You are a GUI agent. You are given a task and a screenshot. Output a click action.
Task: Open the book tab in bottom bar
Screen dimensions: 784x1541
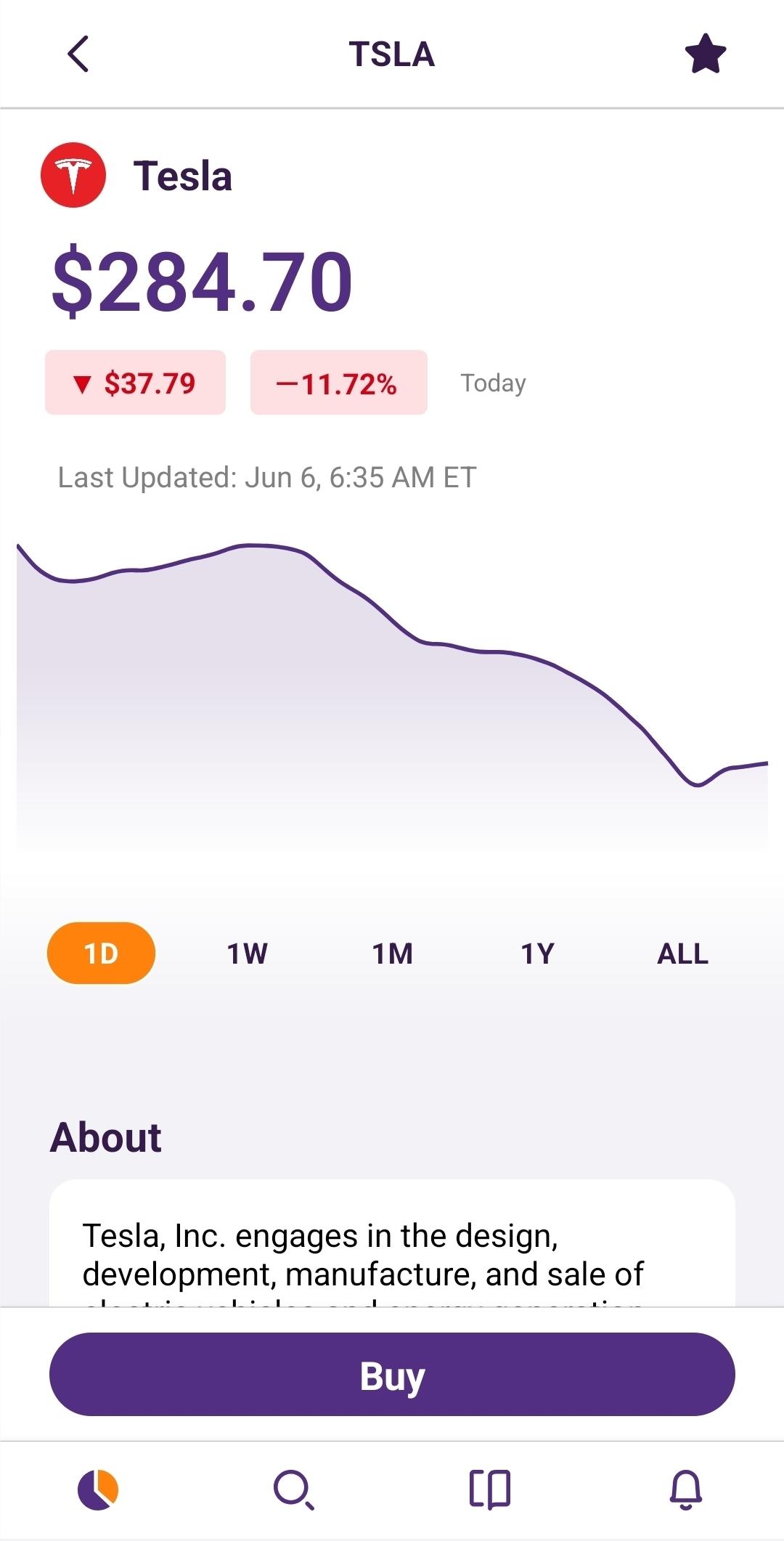490,1489
